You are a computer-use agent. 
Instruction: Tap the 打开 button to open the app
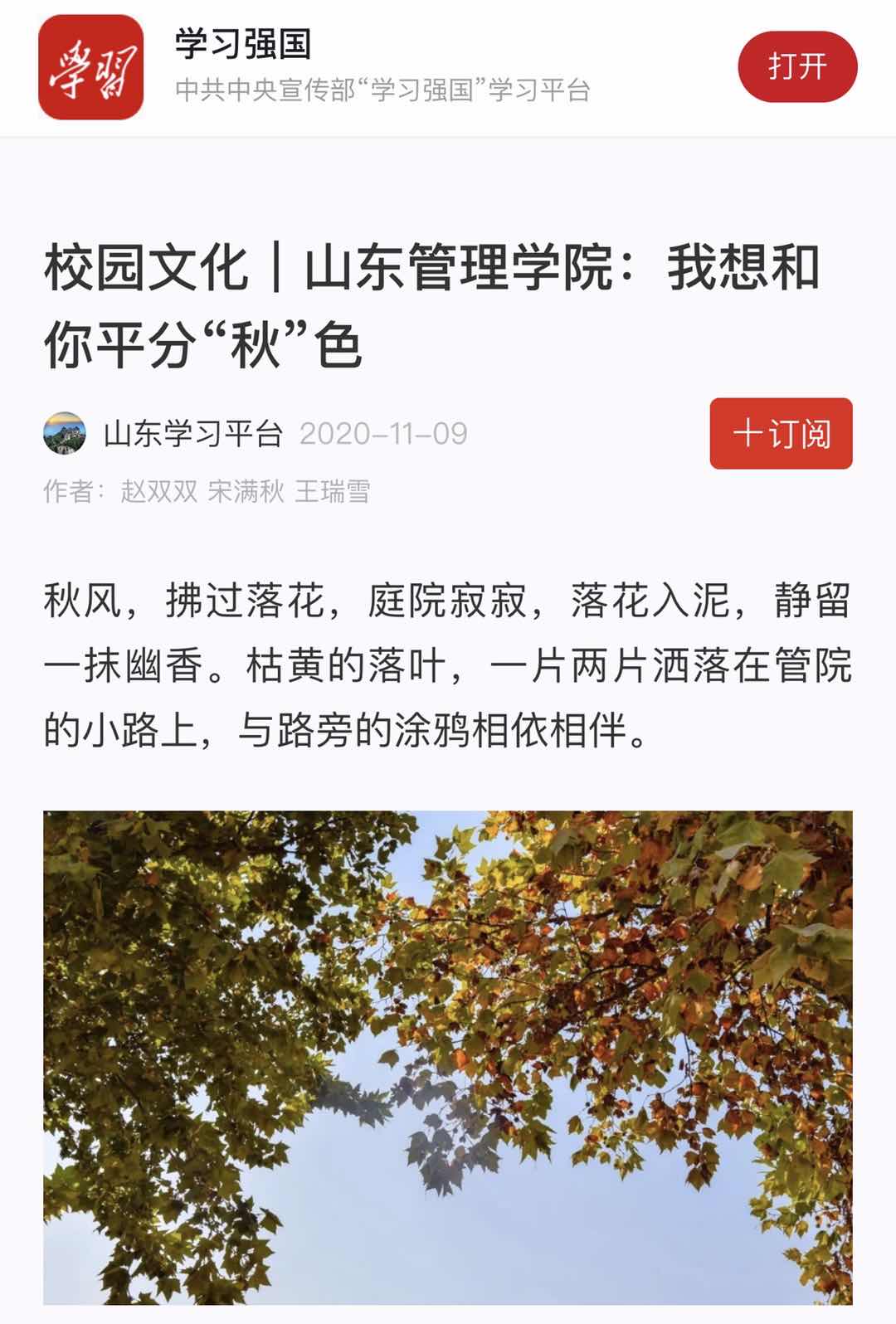coord(796,67)
